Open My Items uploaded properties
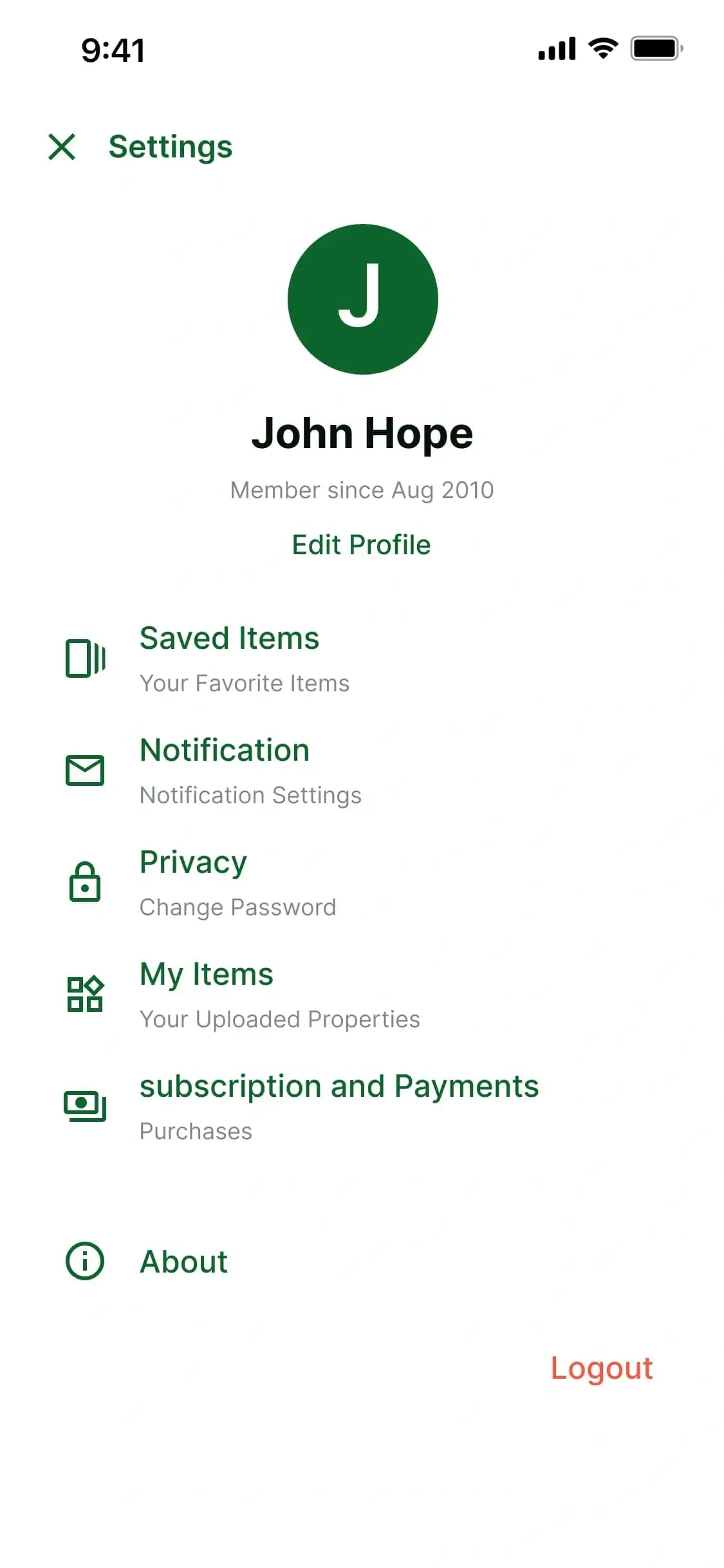The height and width of the screenshot is (1568, 724). [362, 994]
